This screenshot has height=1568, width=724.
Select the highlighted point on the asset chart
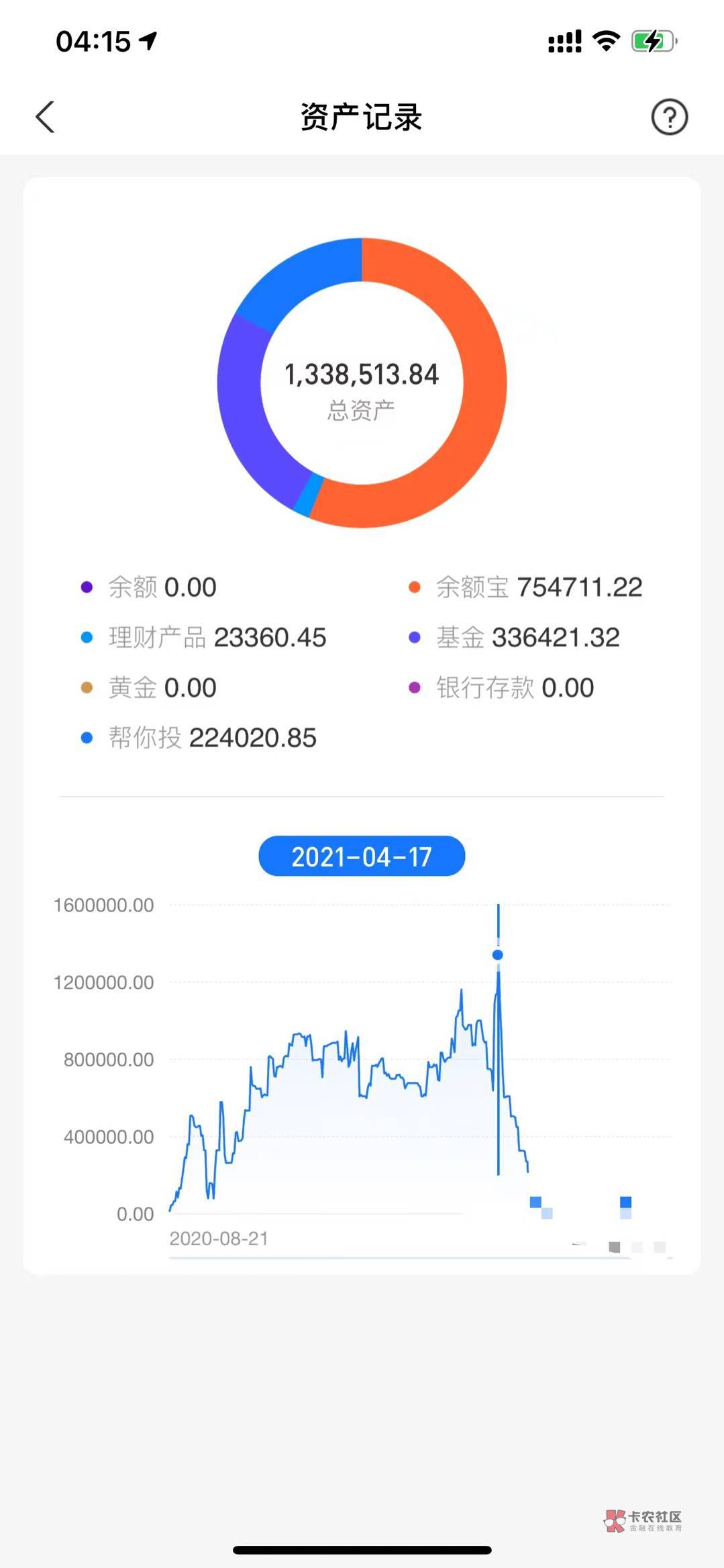point(498,954)
